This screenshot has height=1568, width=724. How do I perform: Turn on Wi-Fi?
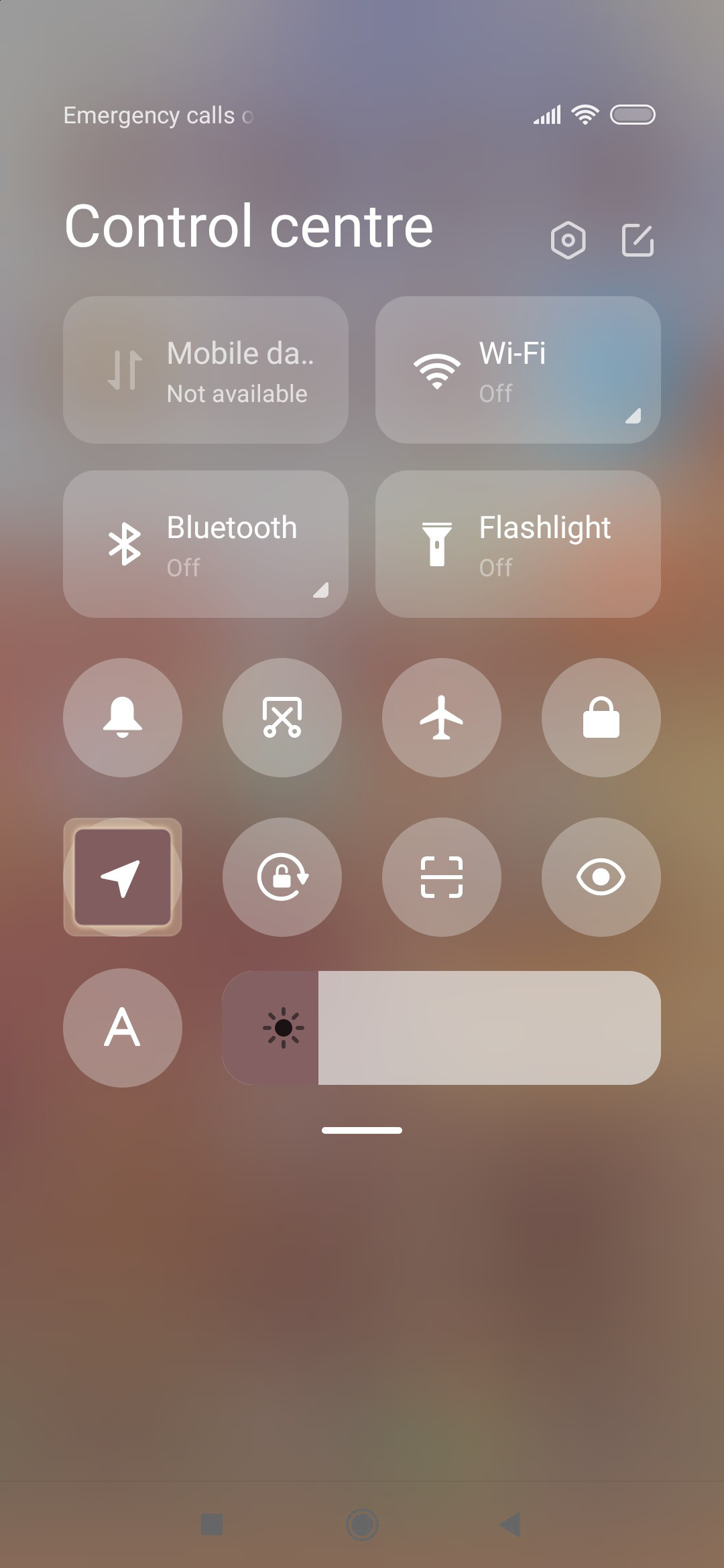coord(518,370)
